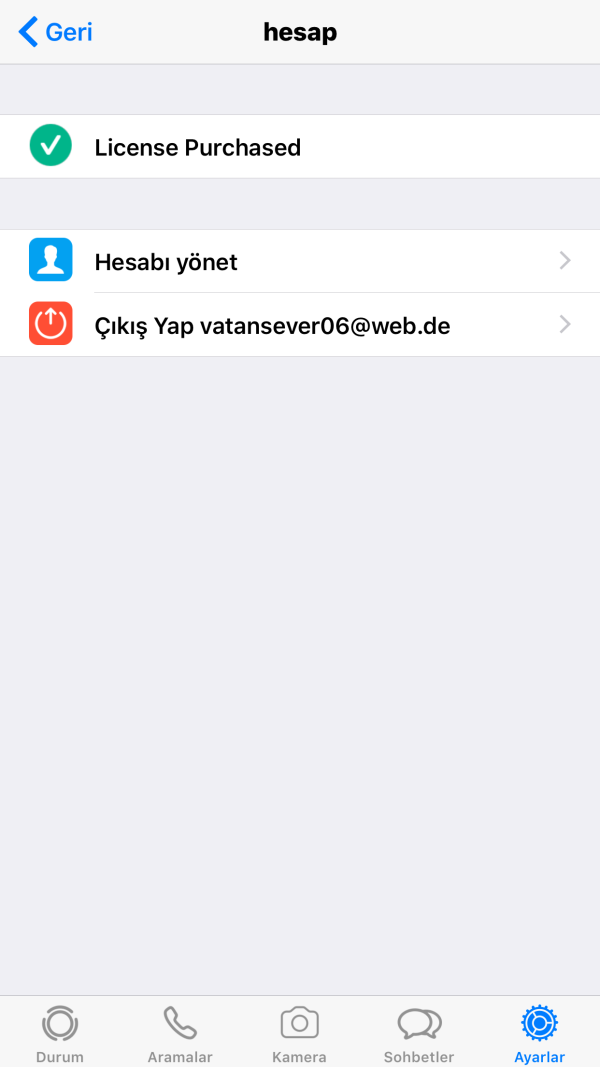This screenshot has width=600, height=1067.
Task: Open the Aramalar tab
Action: (x=180, y=1034)
